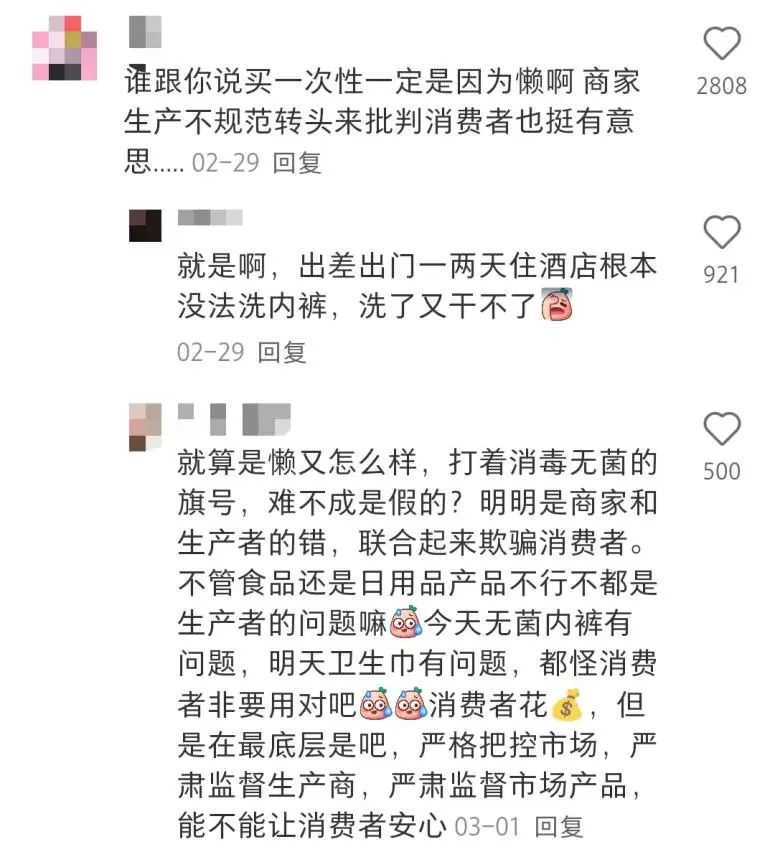The width and height of the screenshot is (775, 857).
Task: Open the avatar of the 921-likes commenter
Action: pos(145,225)
